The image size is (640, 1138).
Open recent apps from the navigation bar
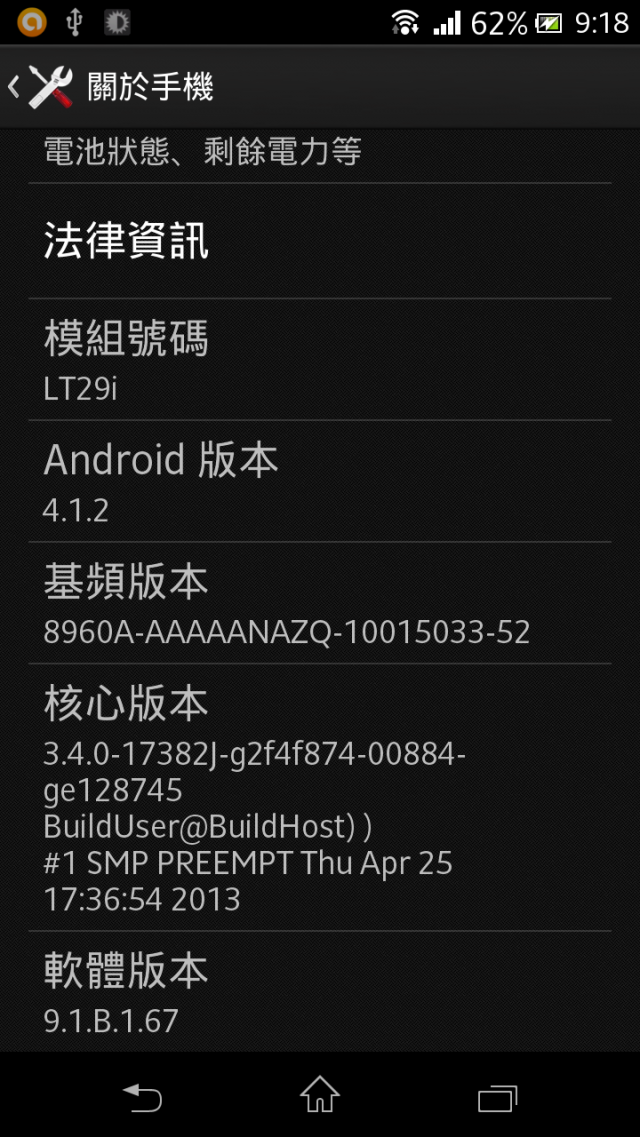coord(497,1097)
